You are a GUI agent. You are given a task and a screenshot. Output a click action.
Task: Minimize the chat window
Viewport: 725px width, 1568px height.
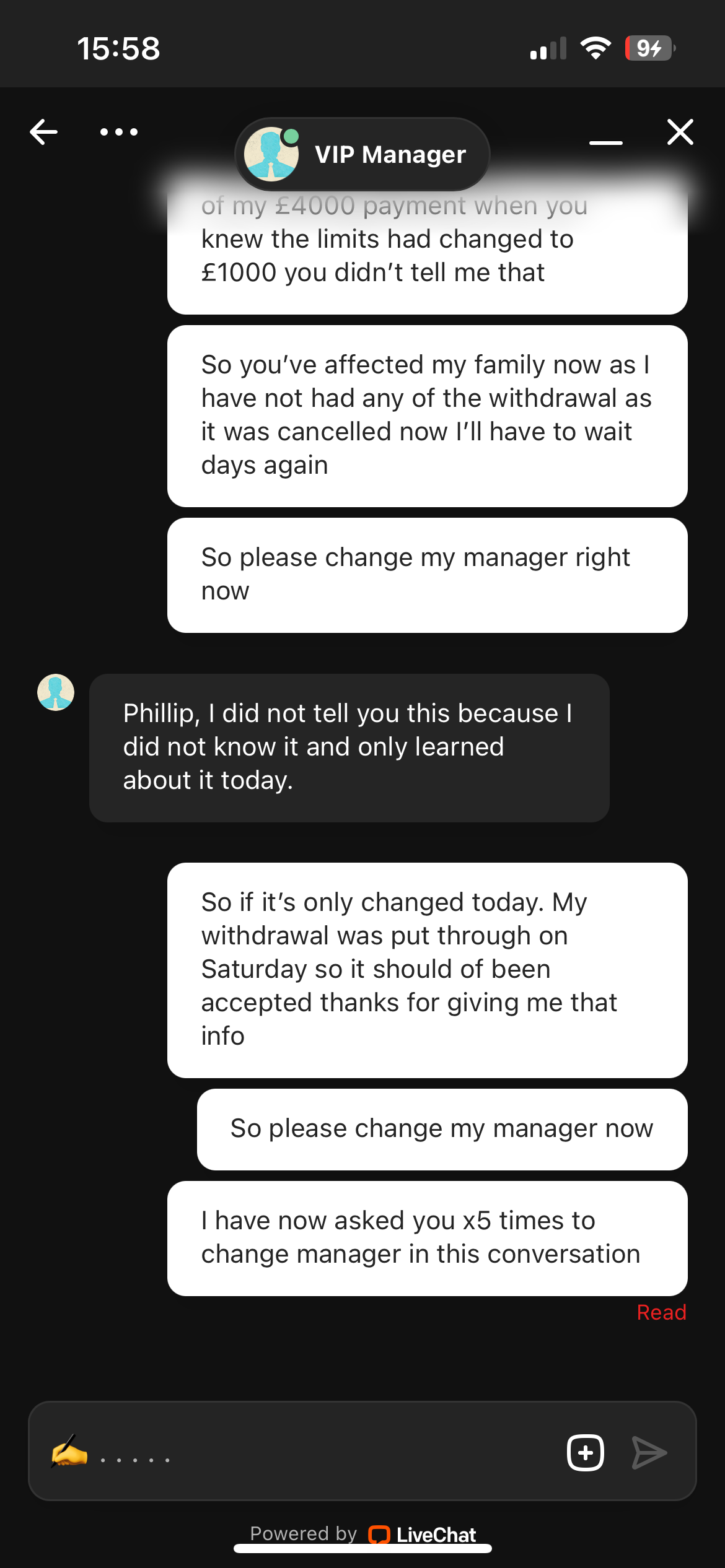point(605,142)
